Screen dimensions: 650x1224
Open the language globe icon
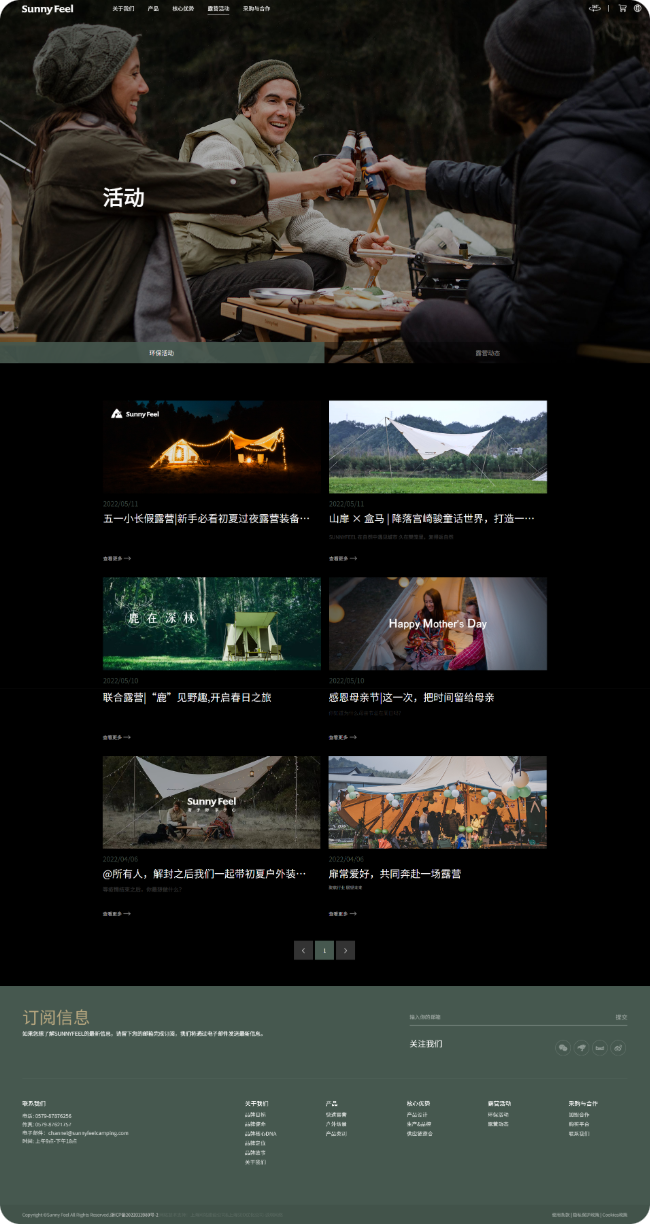pyautogui.click(x=638, y=8)
